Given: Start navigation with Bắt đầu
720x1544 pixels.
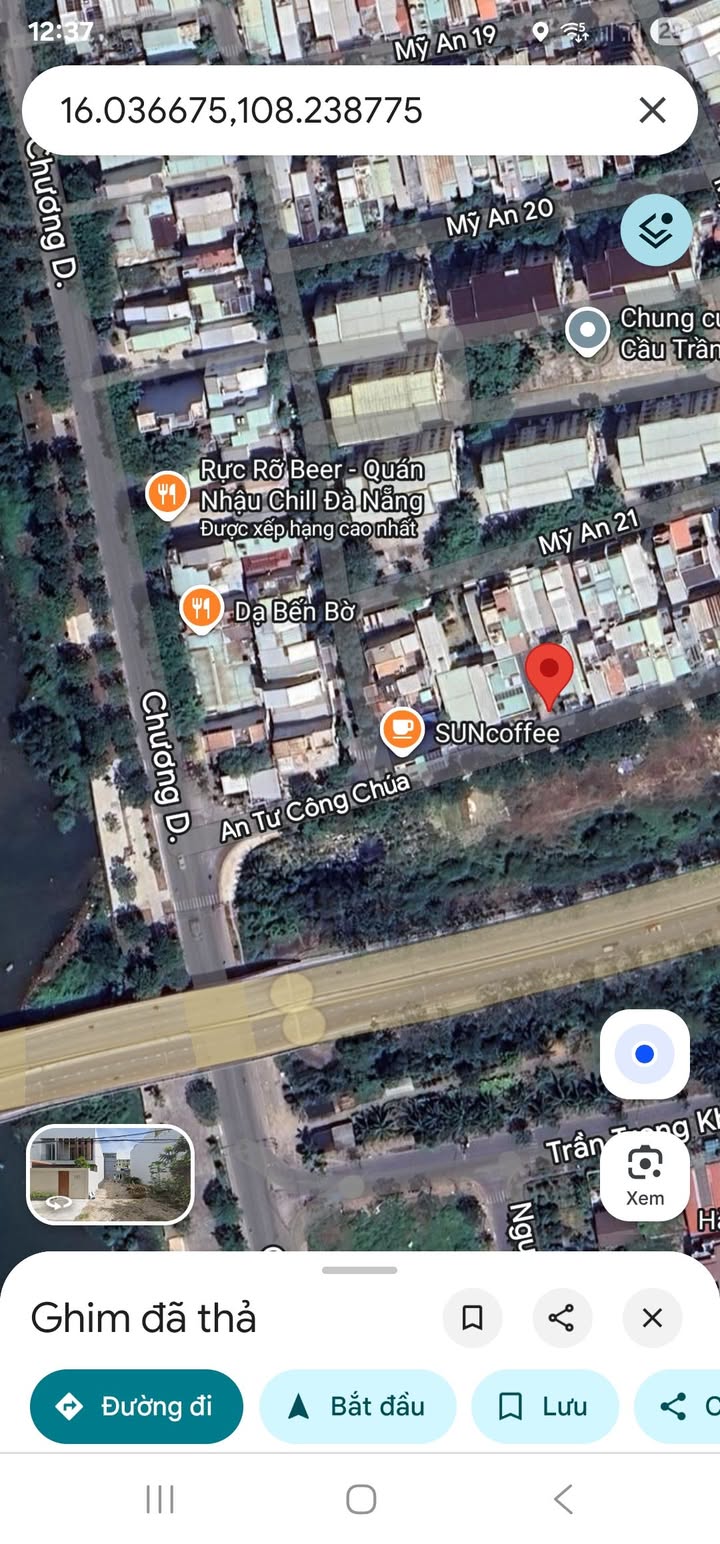Looking at the screenshot, I should click(x=357, y=1406).
